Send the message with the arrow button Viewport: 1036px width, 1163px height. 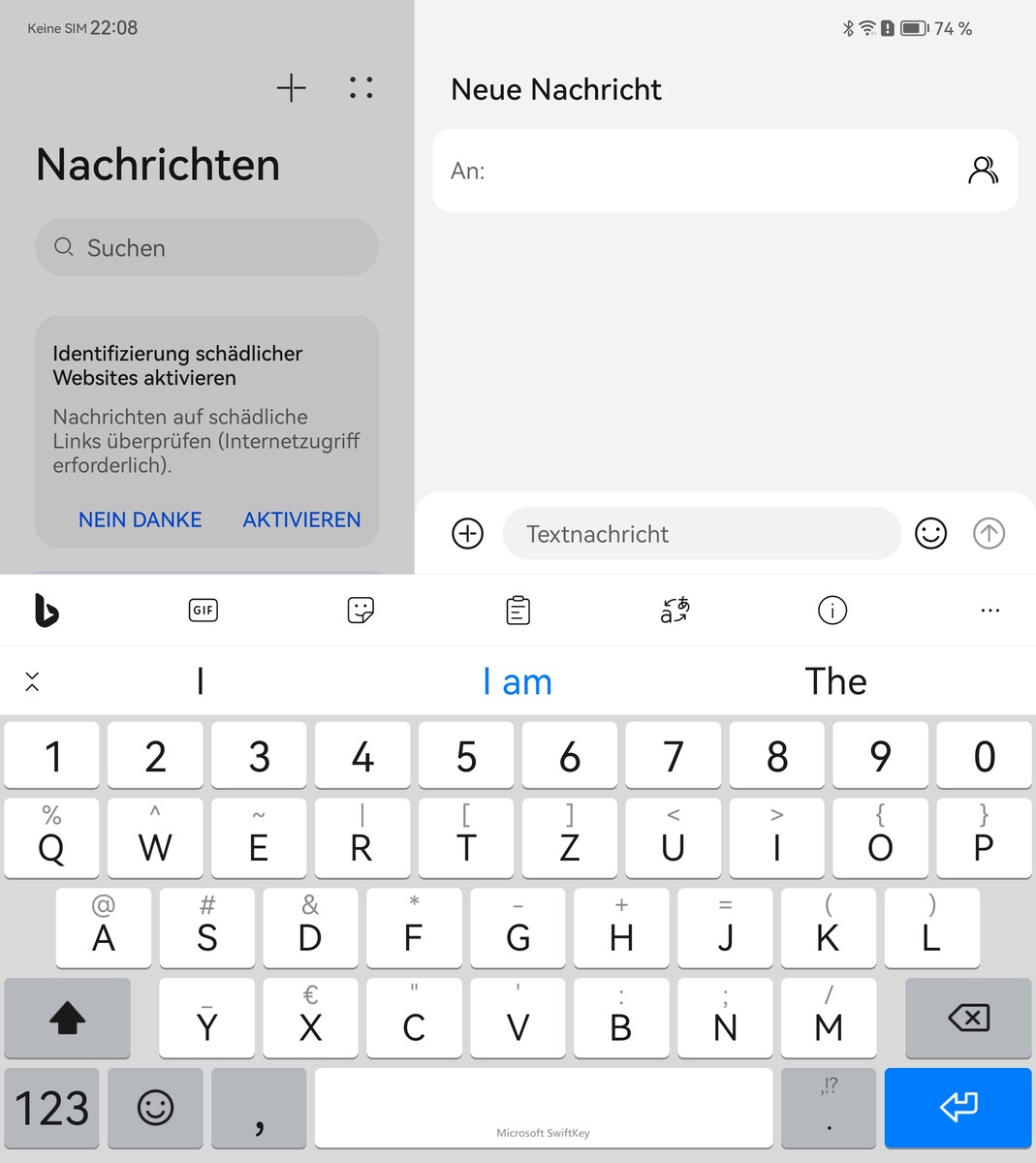(x=989, y=533)
